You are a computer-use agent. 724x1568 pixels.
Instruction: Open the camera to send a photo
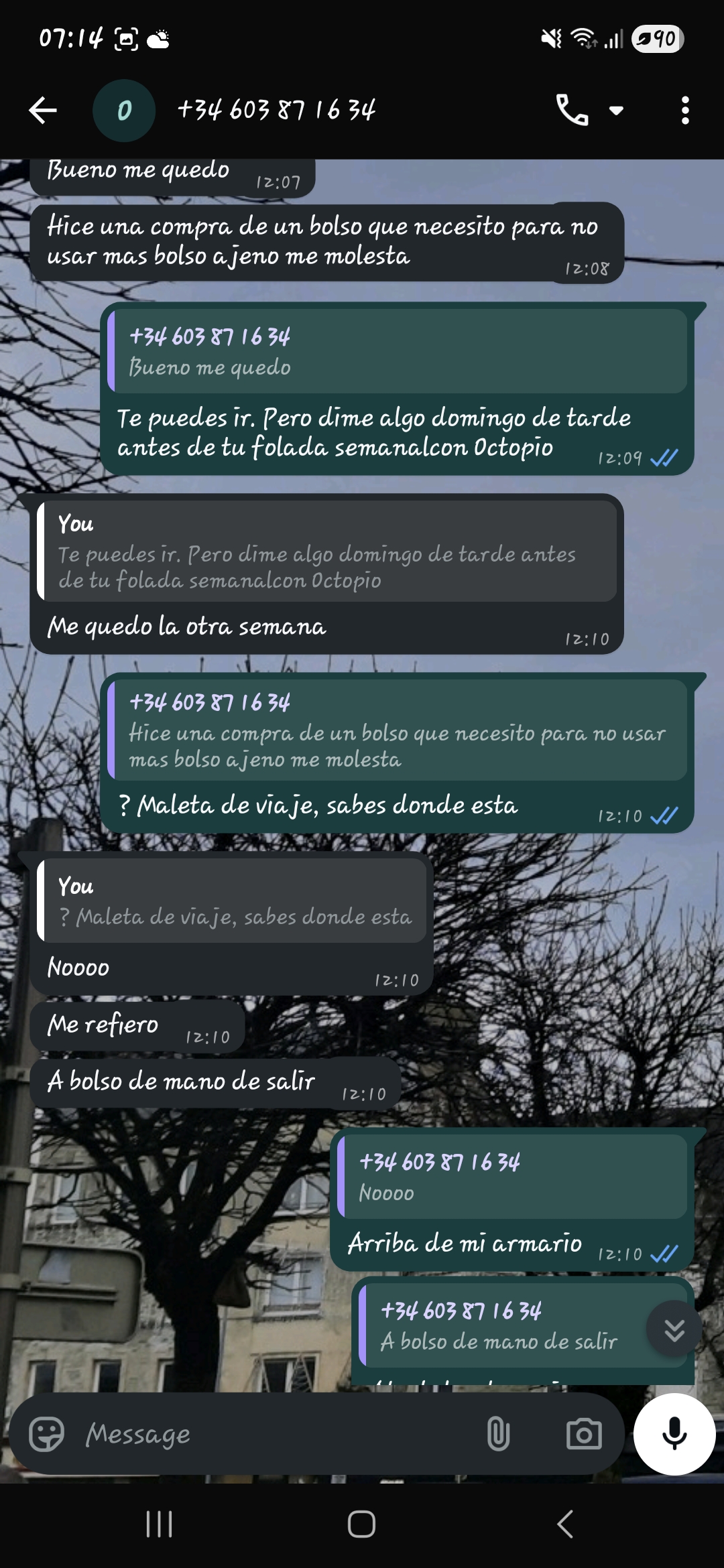coord(583,1435)
